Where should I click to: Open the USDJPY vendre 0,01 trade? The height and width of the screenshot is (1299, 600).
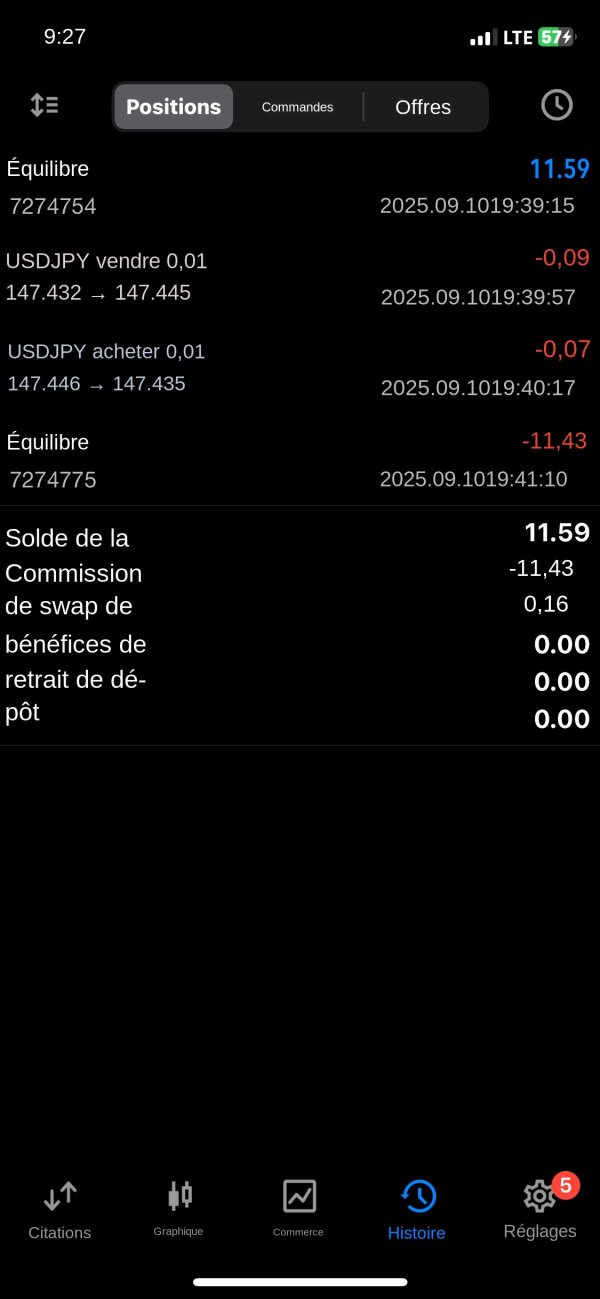(x=300, y=277)
